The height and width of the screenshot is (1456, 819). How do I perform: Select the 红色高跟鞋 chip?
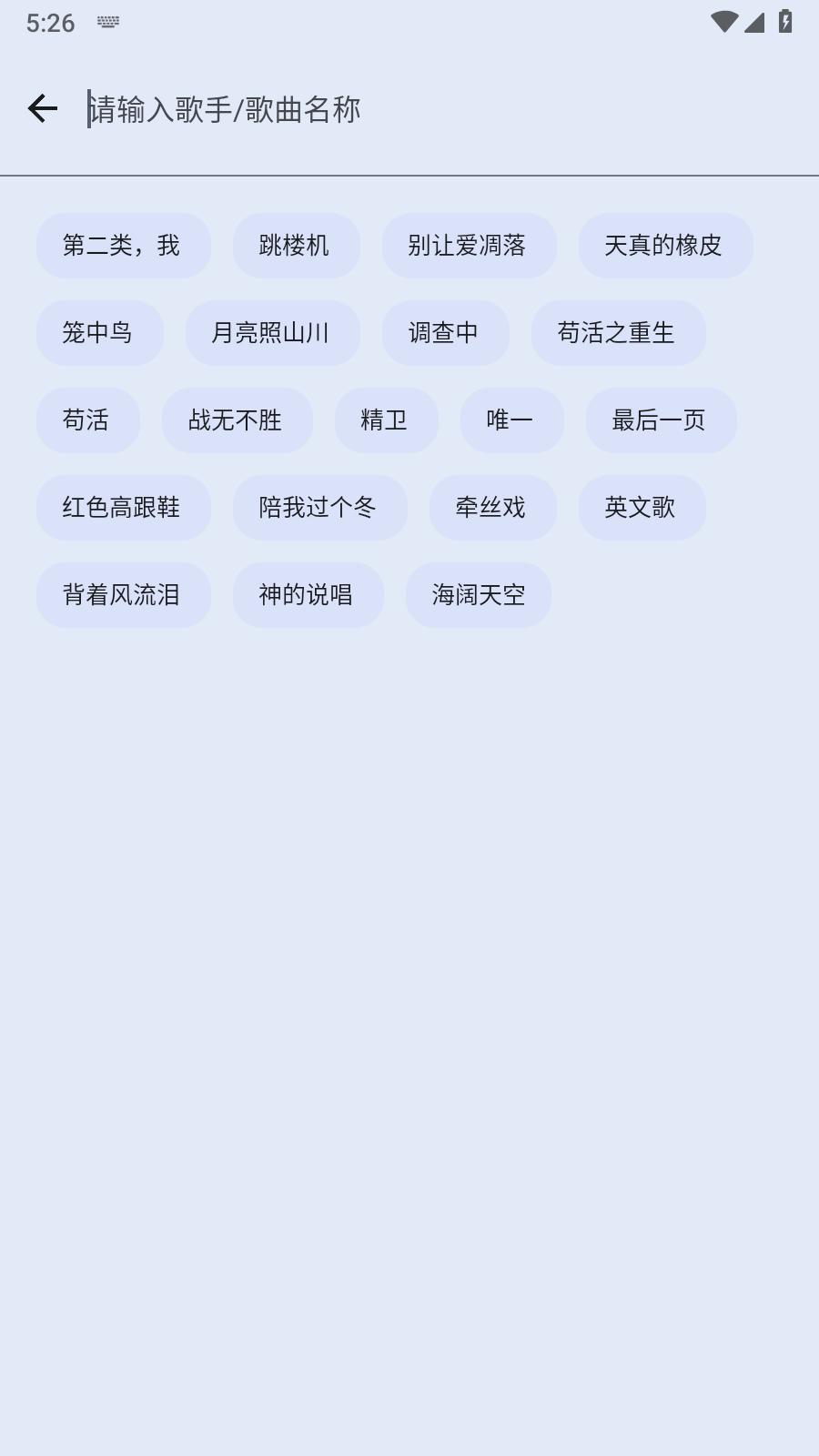click(x=124, y=508)
